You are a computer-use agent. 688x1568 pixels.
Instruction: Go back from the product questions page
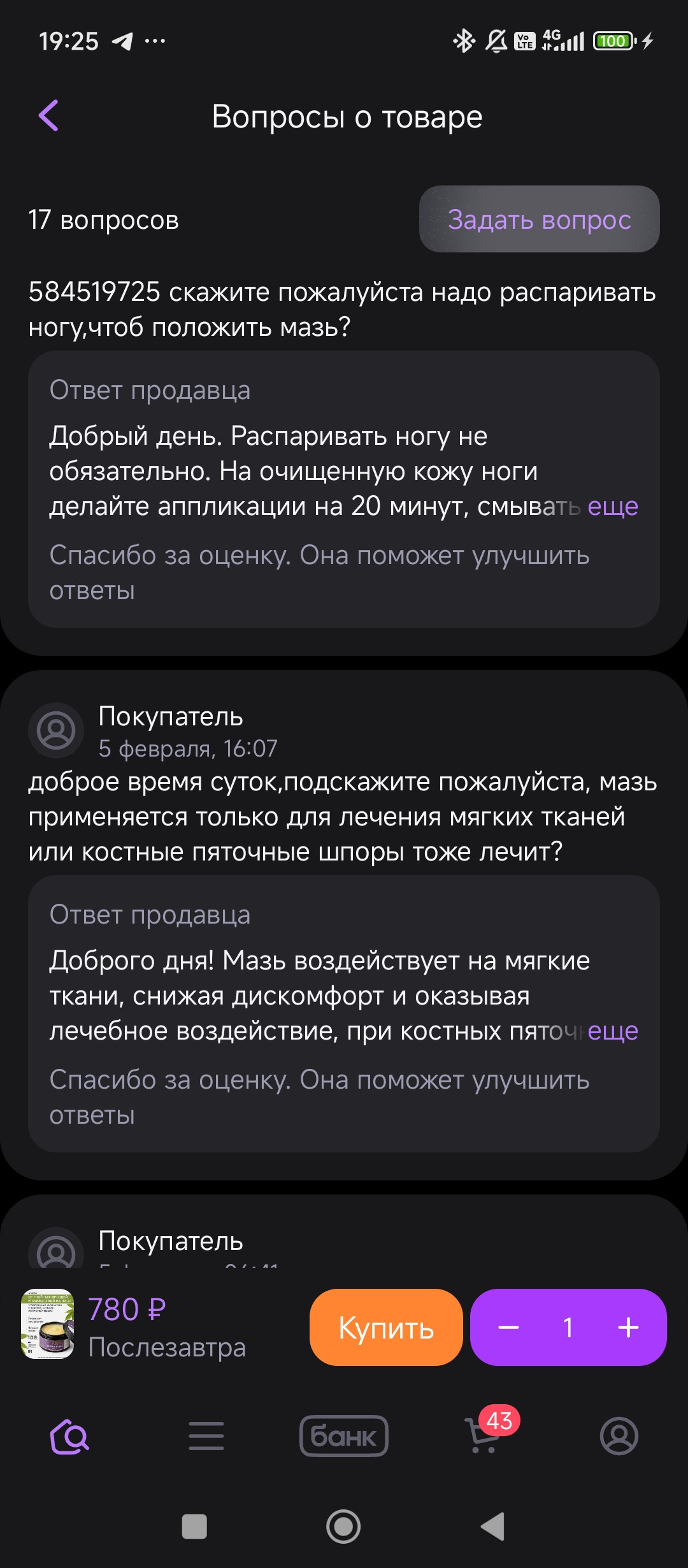point(49,115)
